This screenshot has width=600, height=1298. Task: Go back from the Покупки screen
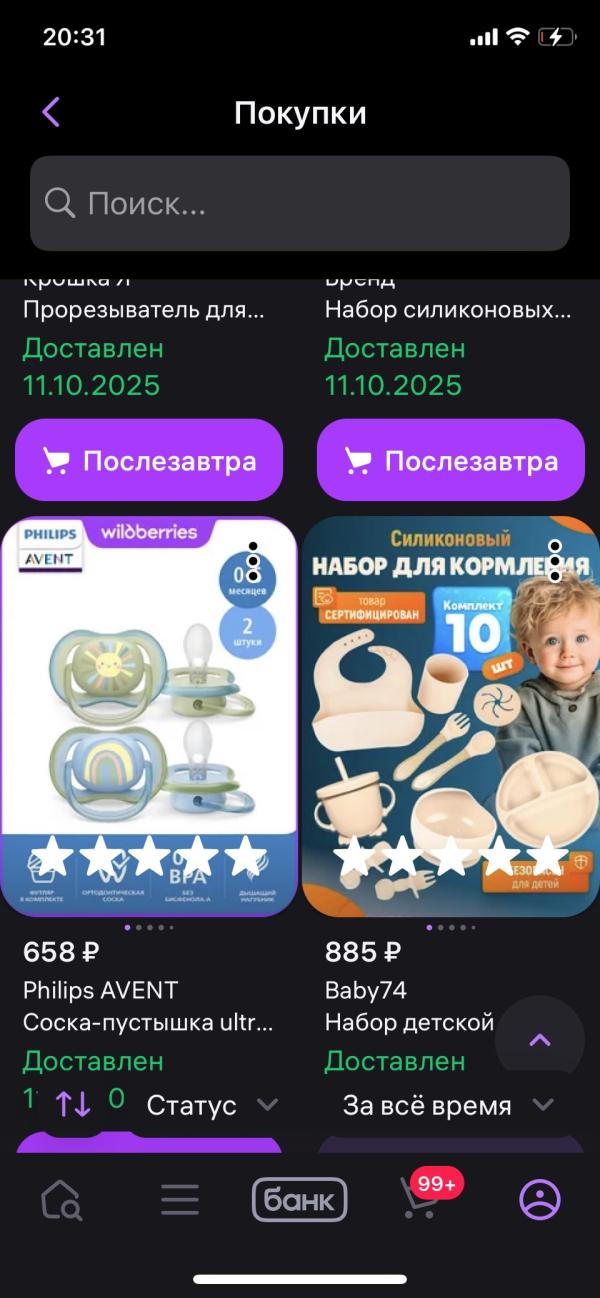(x=51, y=112)
